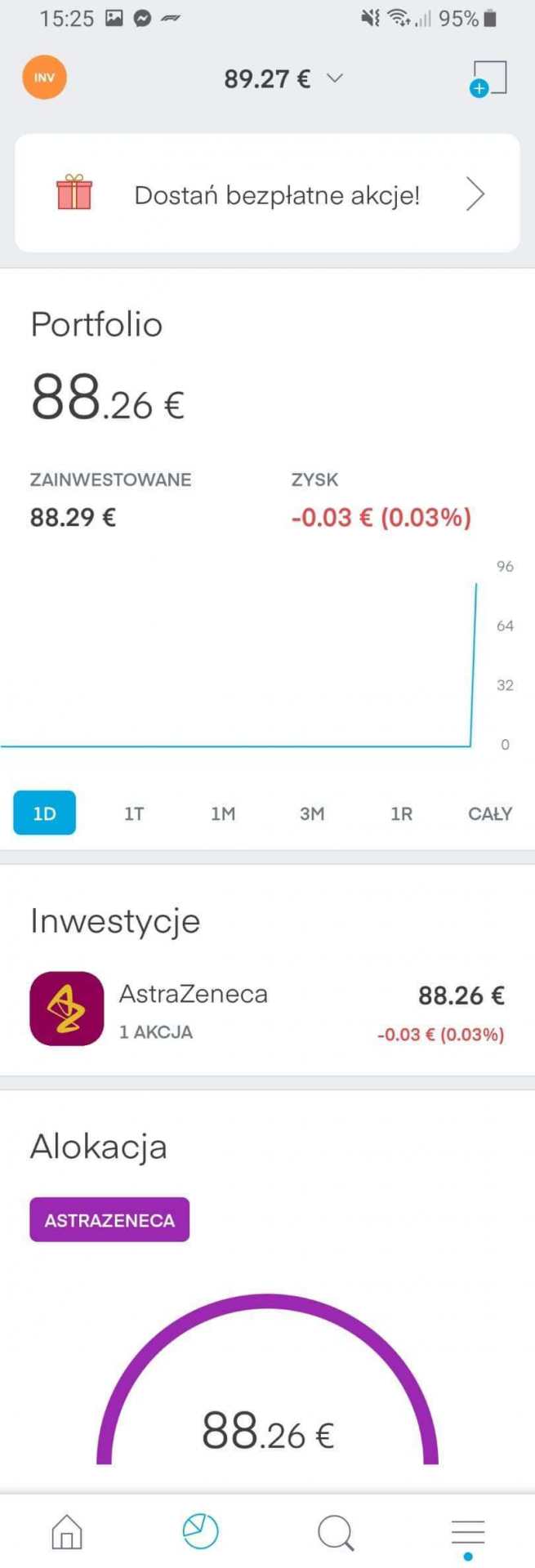The height and width of the screenshot is (1568, 535).
Task: Tap the ASTRAZENECA allocation chip
Action: tap(109, 1219)
